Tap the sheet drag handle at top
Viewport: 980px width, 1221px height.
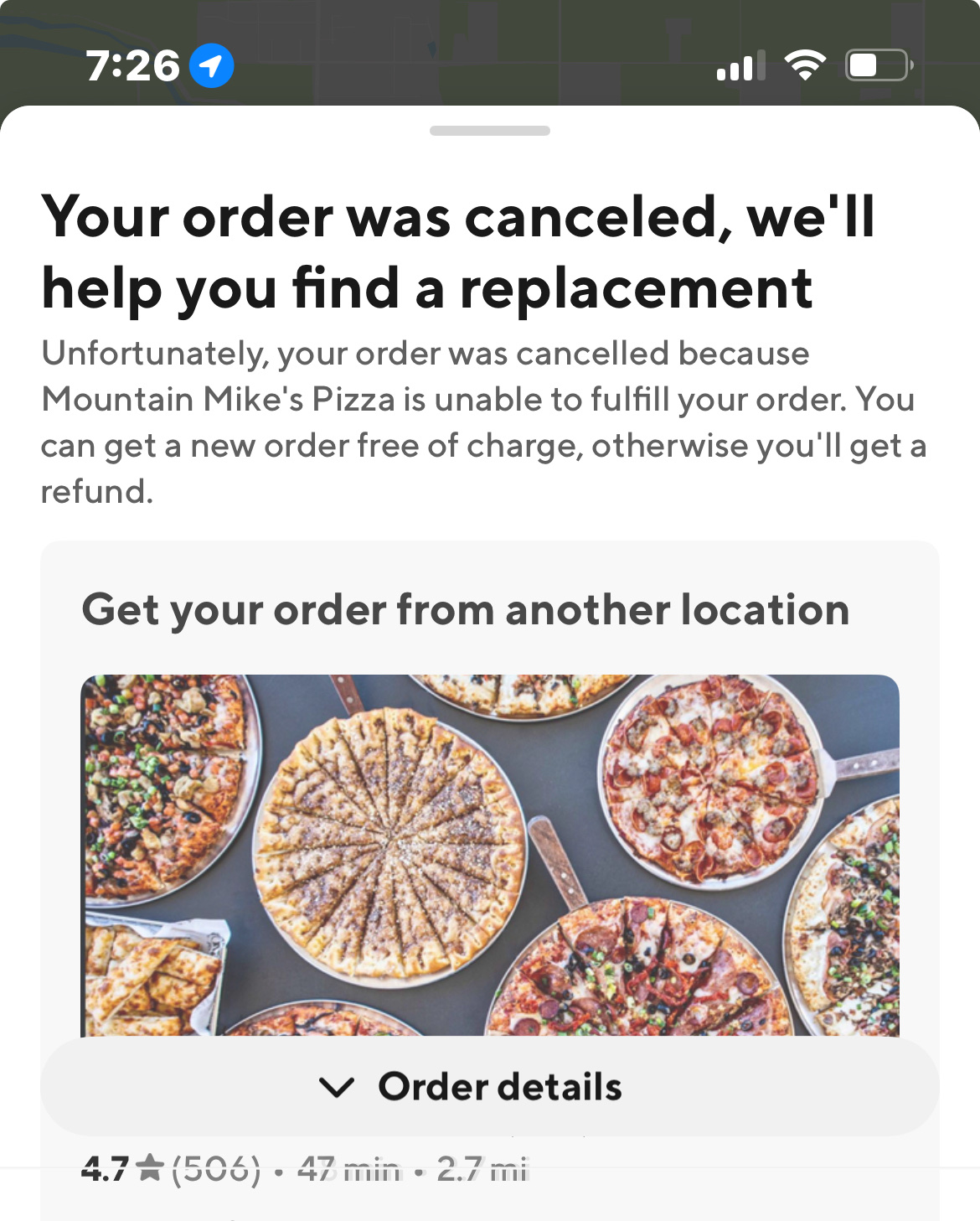(x=489, y=131)
